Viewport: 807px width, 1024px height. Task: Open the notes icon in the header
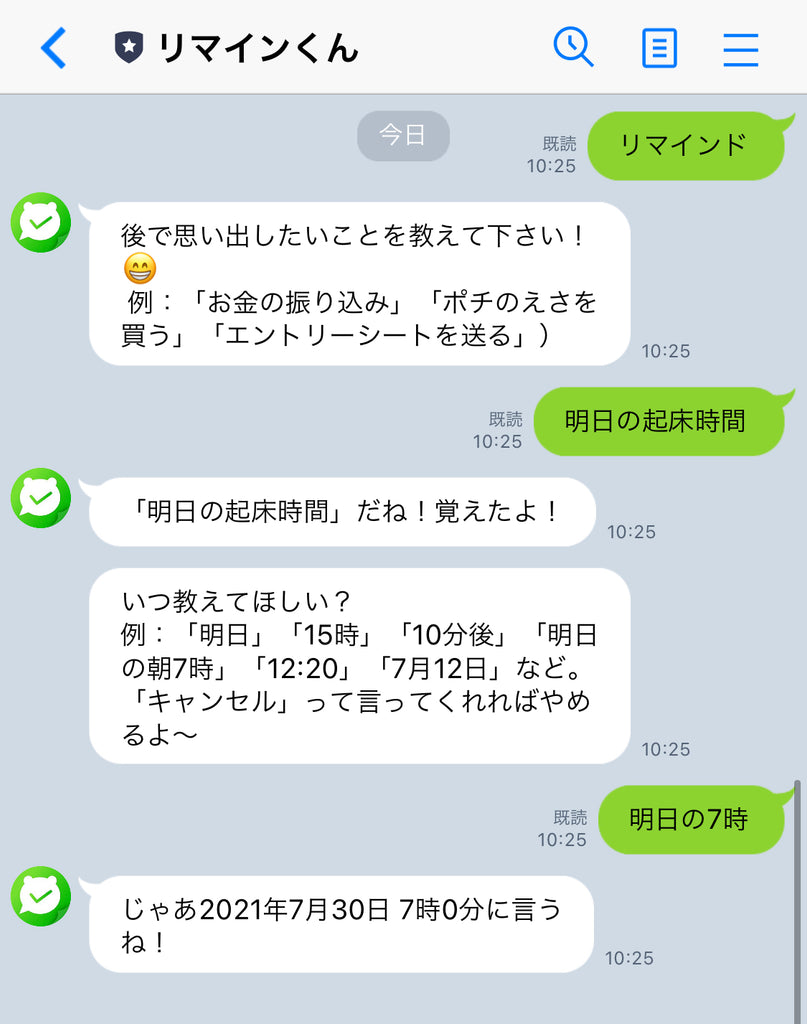(x=659, y=48)
